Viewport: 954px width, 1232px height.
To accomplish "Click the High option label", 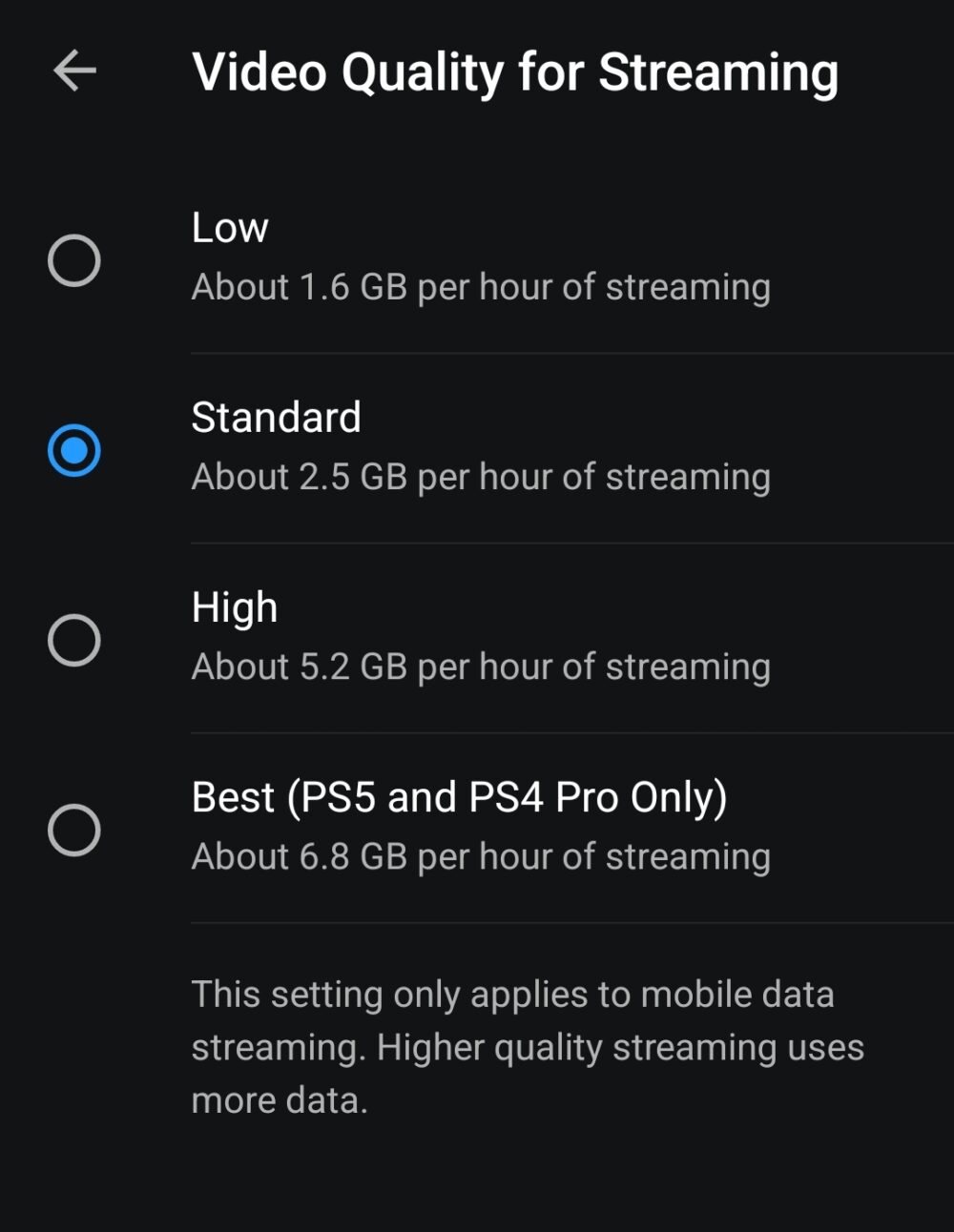I will coord(235,606).
